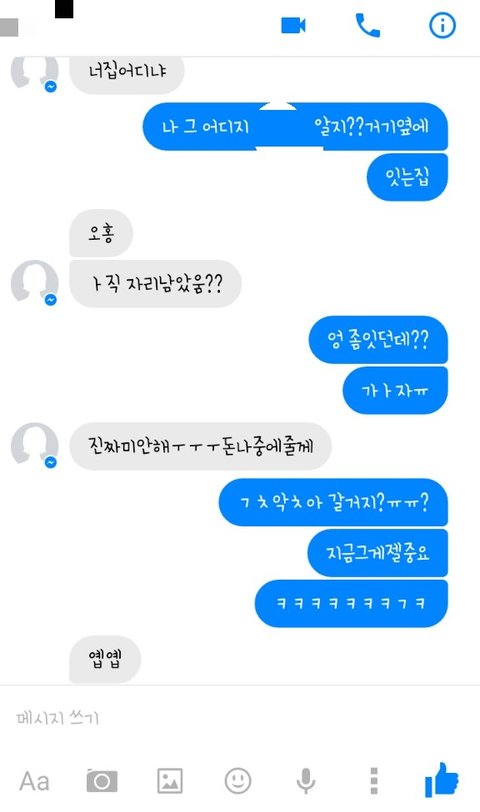The height and width of the screenshot is (812, 480).
Task: Tap the 메시지 쓰기 message field
Action: (240, 718)
